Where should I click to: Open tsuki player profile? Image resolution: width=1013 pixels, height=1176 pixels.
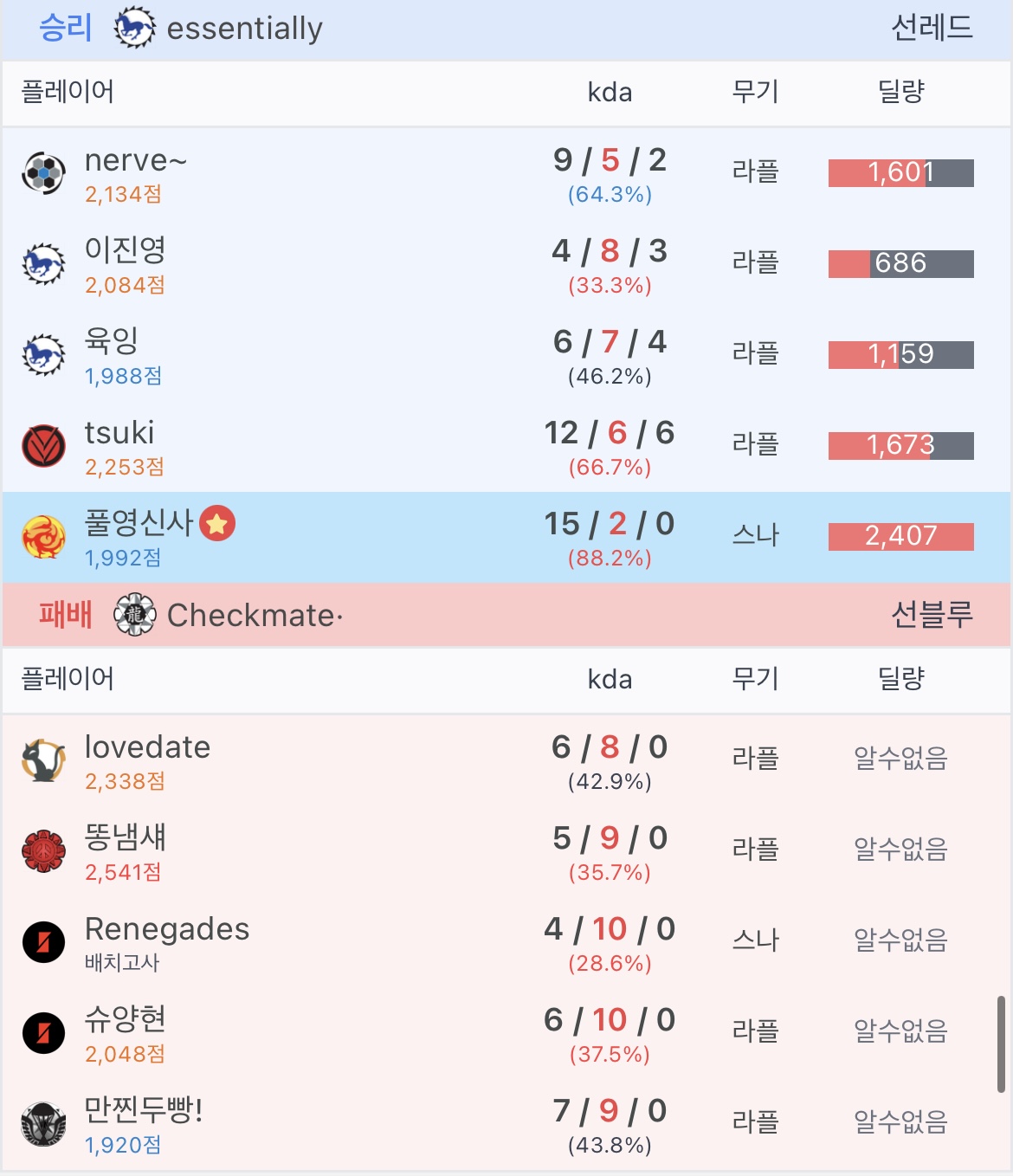[x=119, y=433]
